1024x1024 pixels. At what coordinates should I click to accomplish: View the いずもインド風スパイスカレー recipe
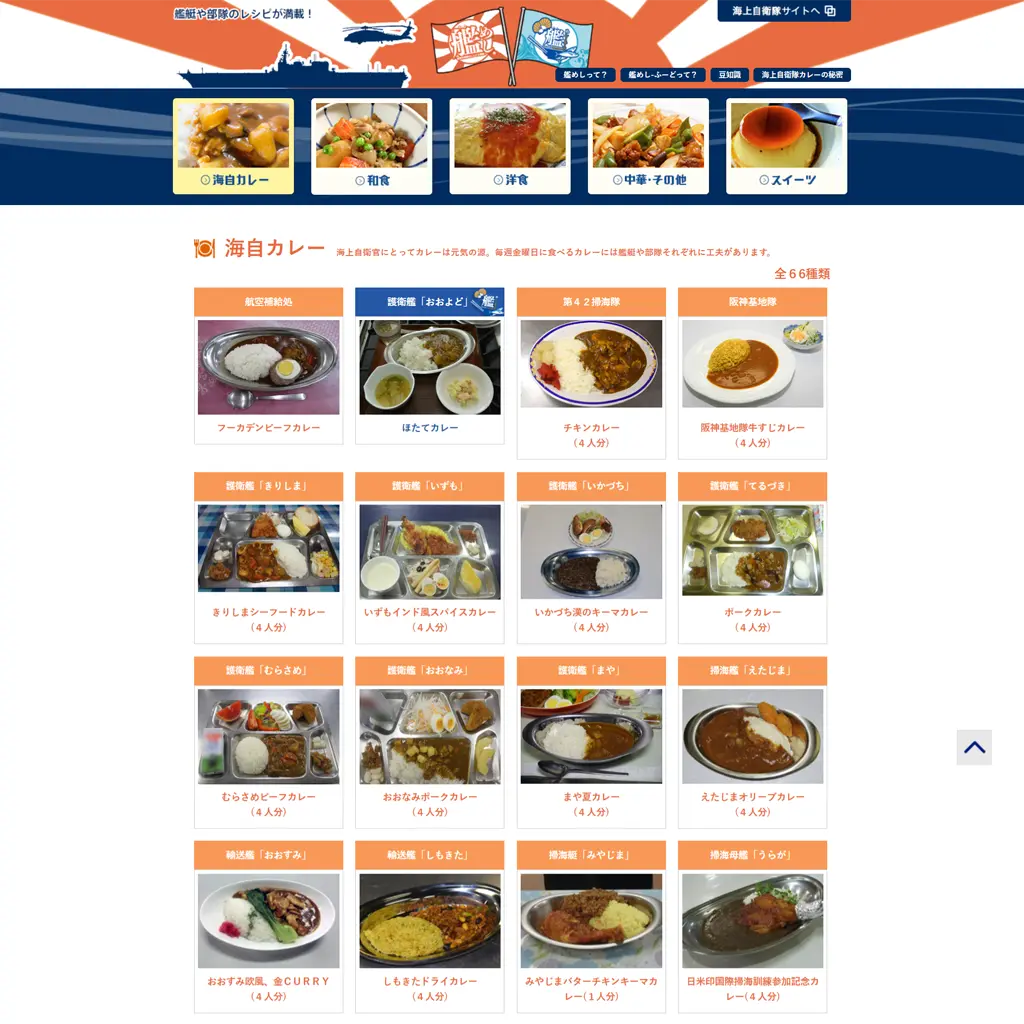[429, 549]
